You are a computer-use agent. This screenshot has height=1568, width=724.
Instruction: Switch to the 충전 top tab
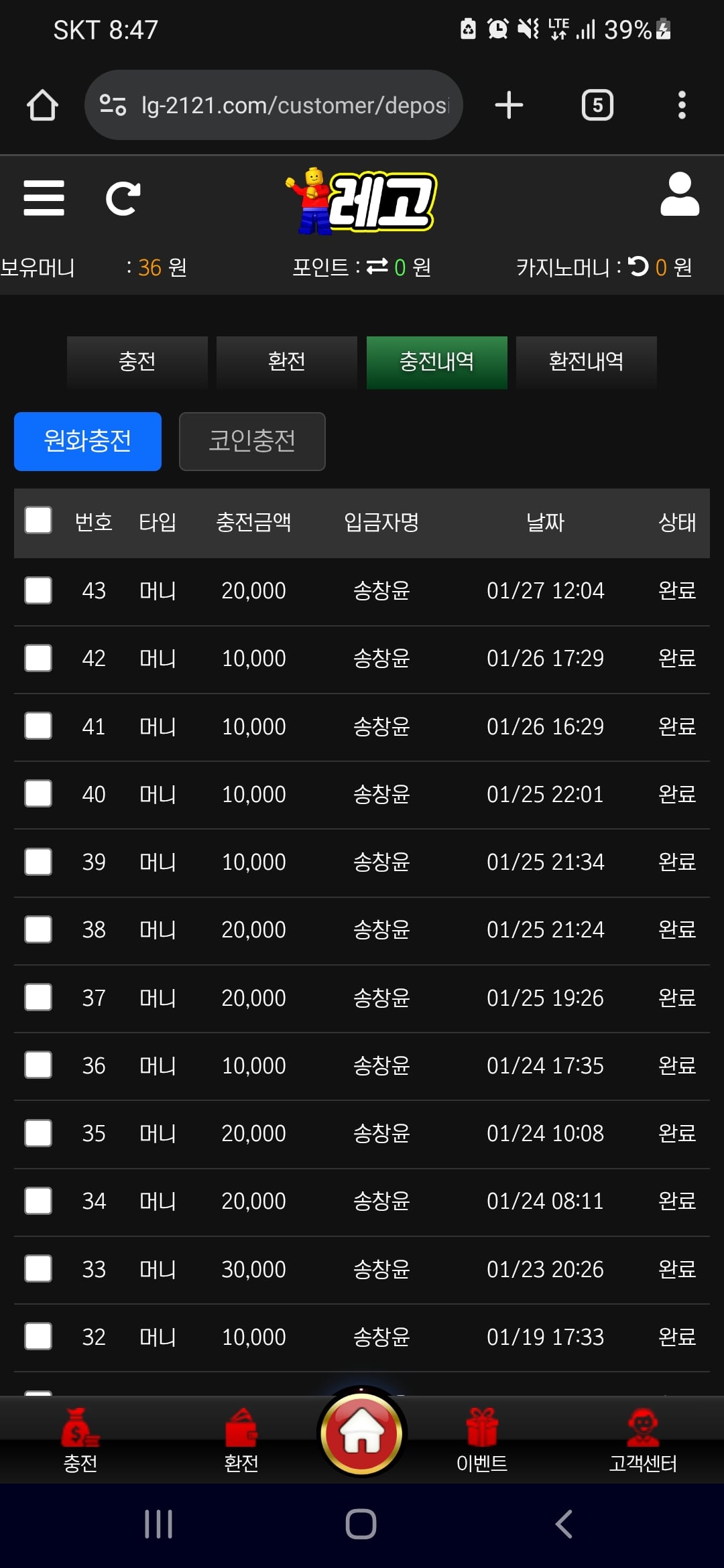tap(137, 362)
